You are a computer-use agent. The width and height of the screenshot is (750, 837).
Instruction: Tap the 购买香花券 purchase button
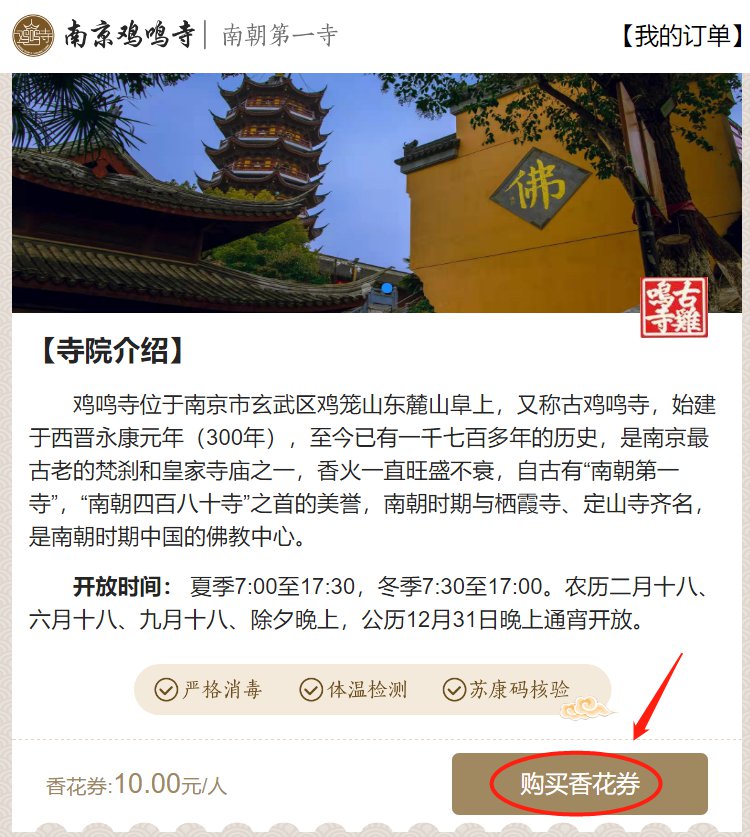(580, 784)
